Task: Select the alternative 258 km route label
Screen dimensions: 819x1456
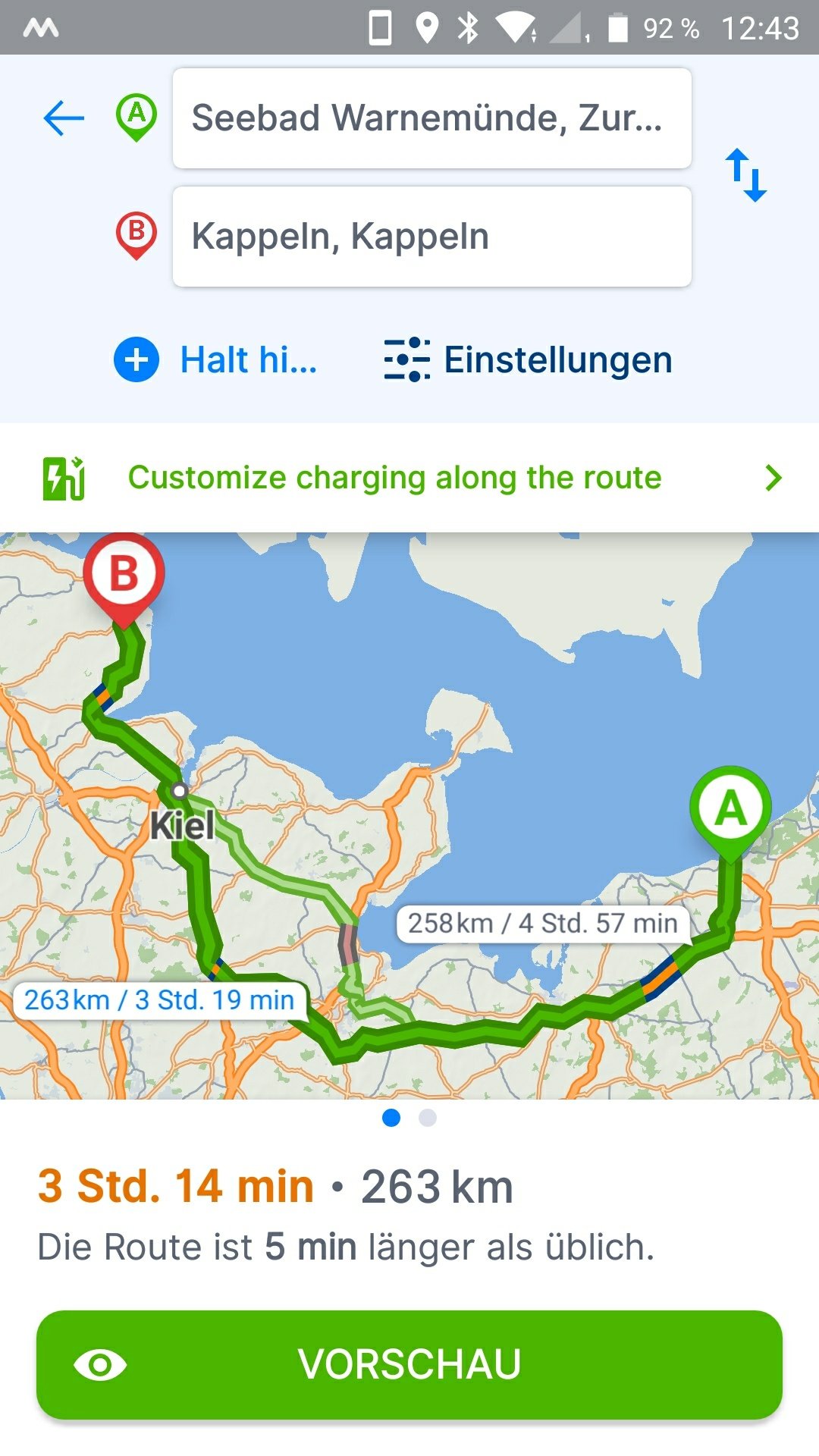Action: [543, 924]
